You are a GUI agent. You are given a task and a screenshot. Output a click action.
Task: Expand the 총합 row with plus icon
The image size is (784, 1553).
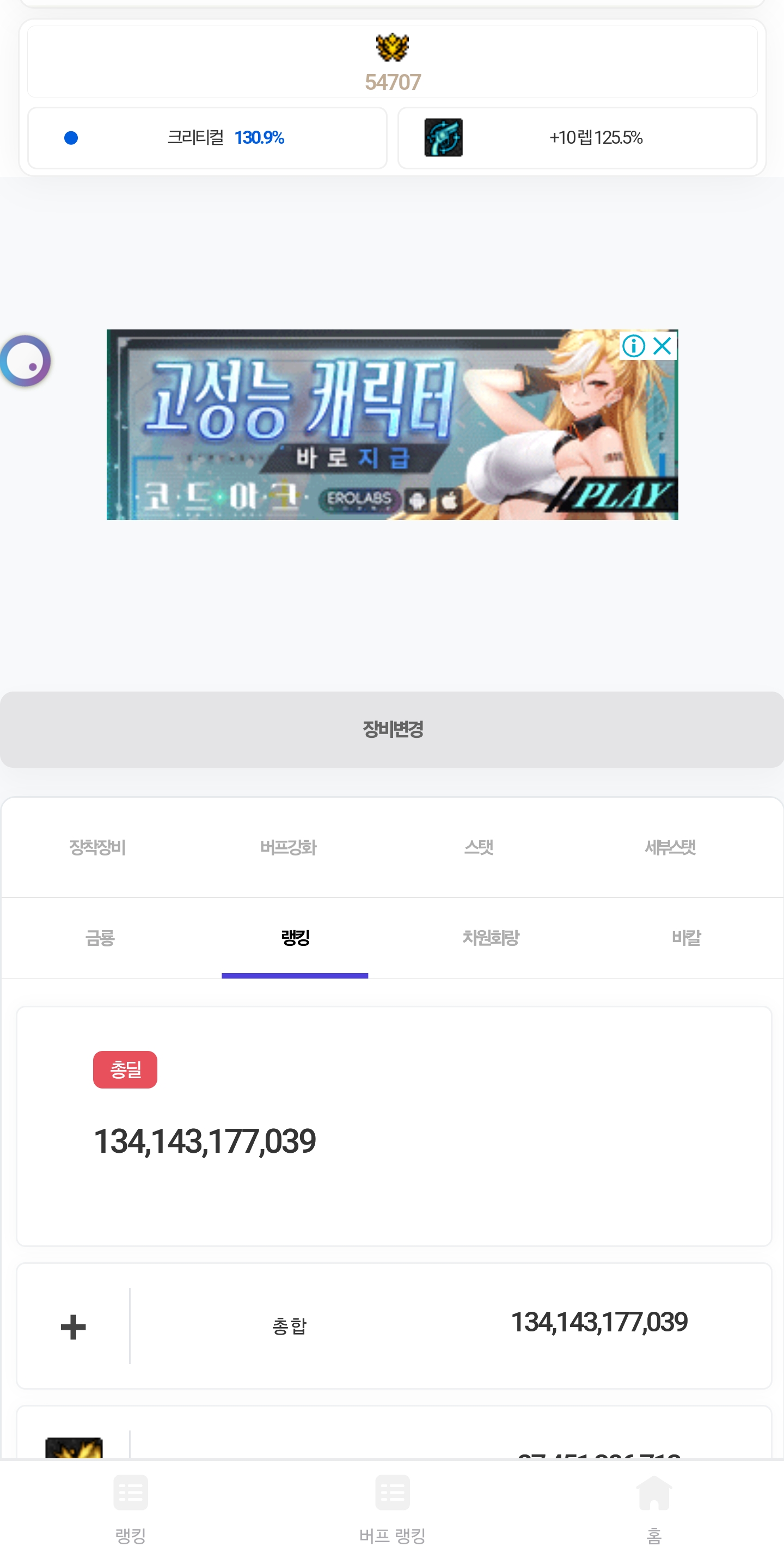coord(73,1326)
